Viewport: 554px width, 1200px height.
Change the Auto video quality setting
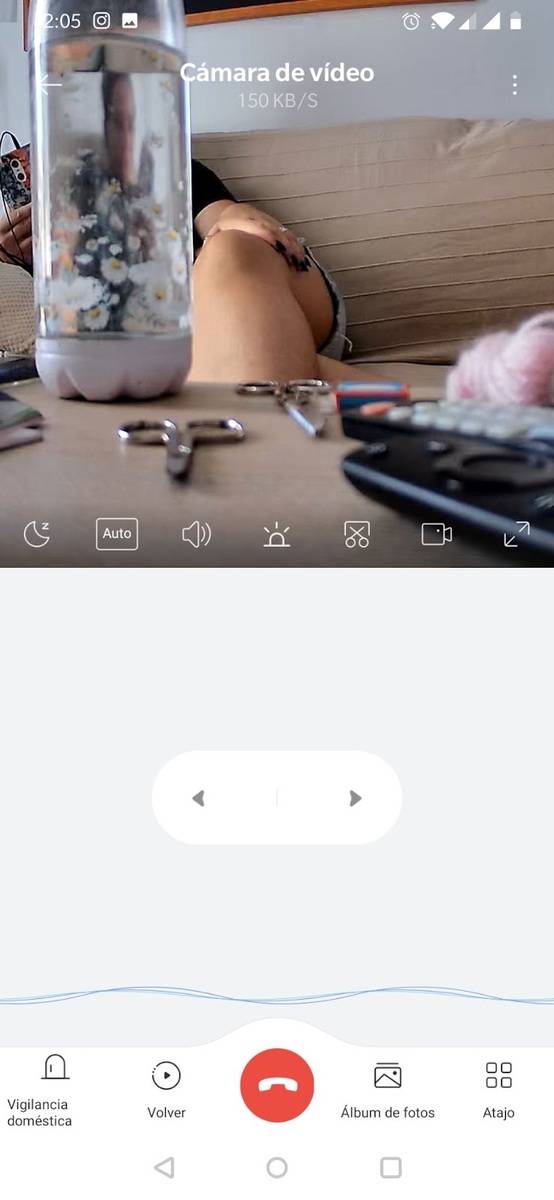[117, 534]
